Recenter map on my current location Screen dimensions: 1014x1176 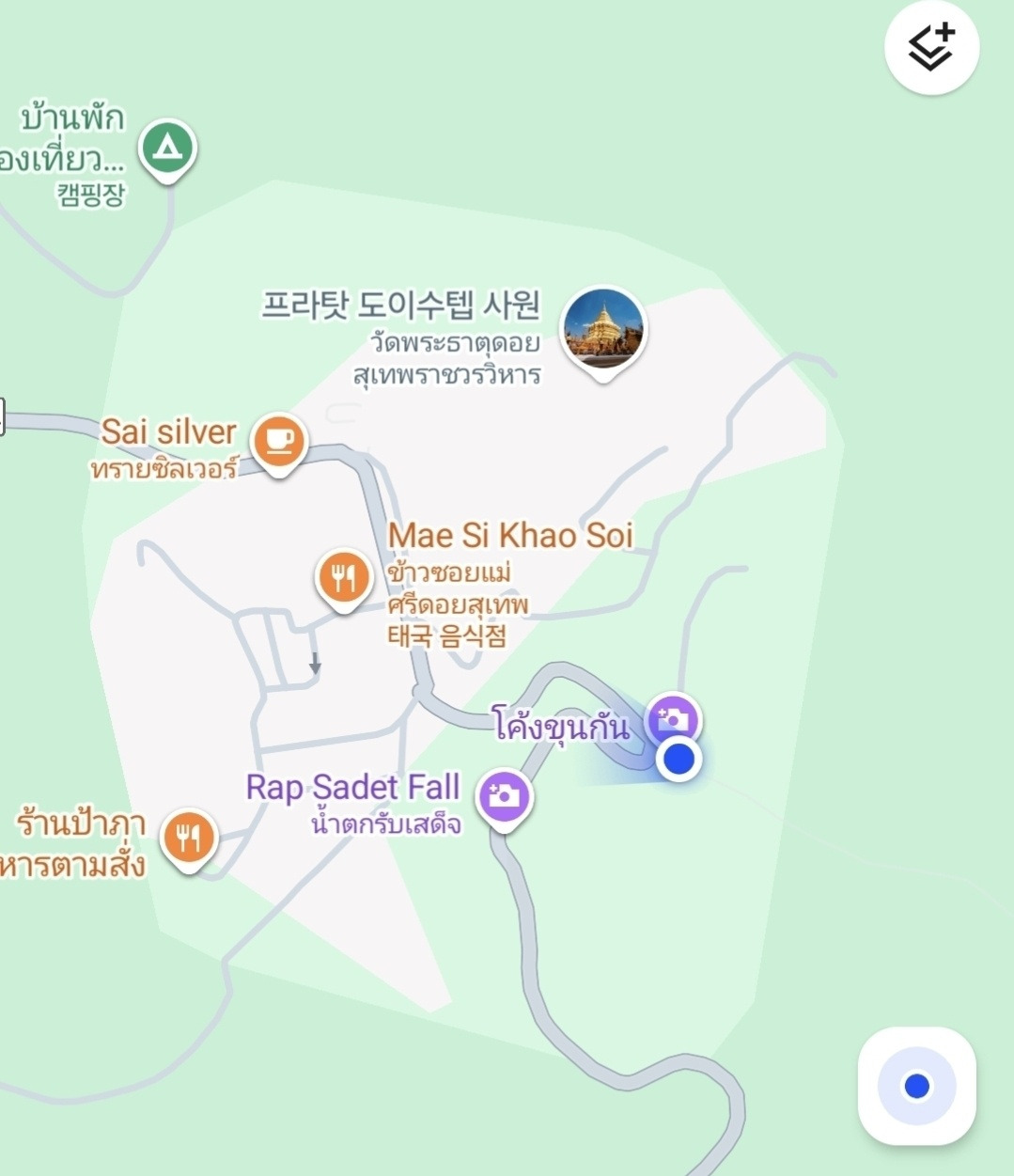click(x=916, y=1086)
